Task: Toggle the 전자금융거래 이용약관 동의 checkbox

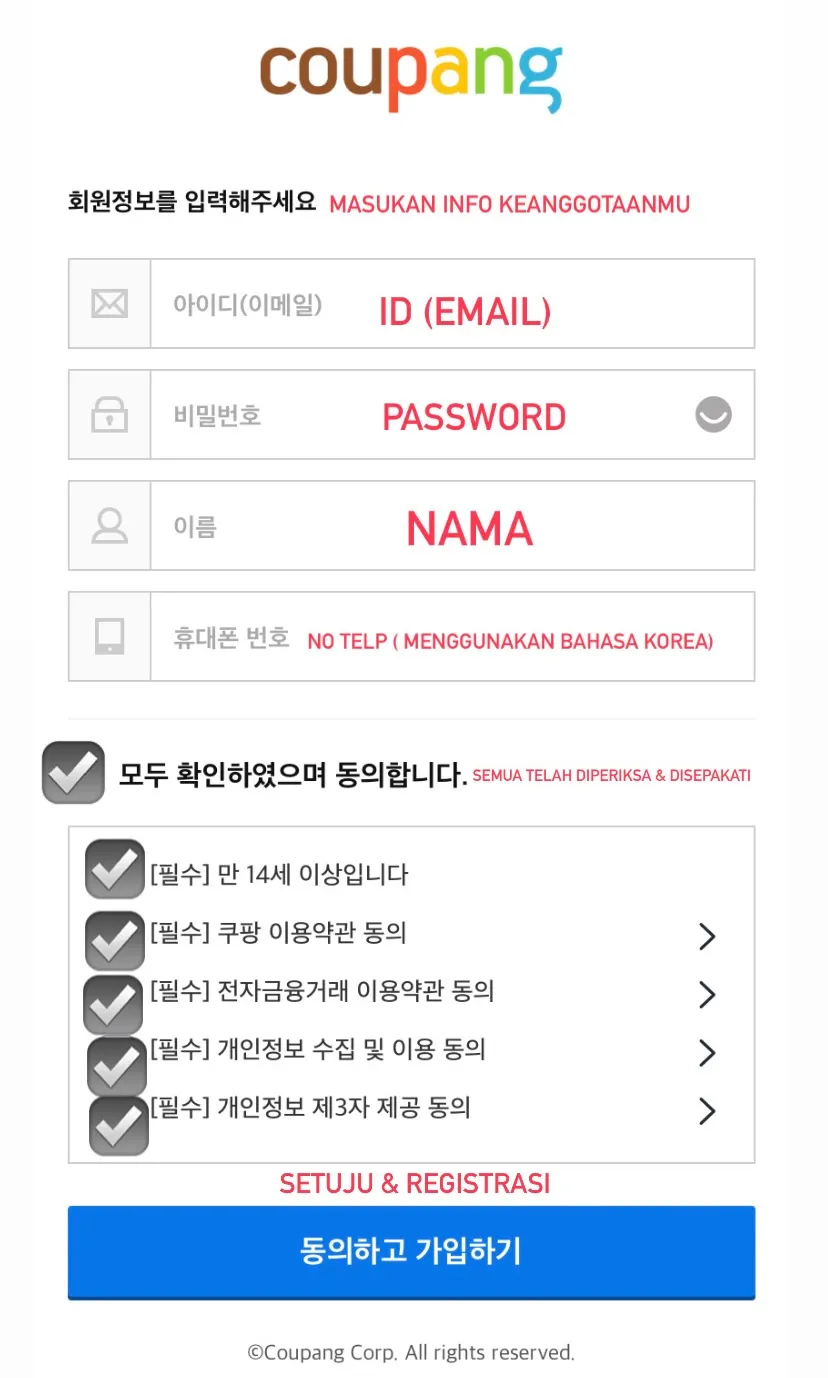Action: pyautogui.click(x=113, y=1005)
